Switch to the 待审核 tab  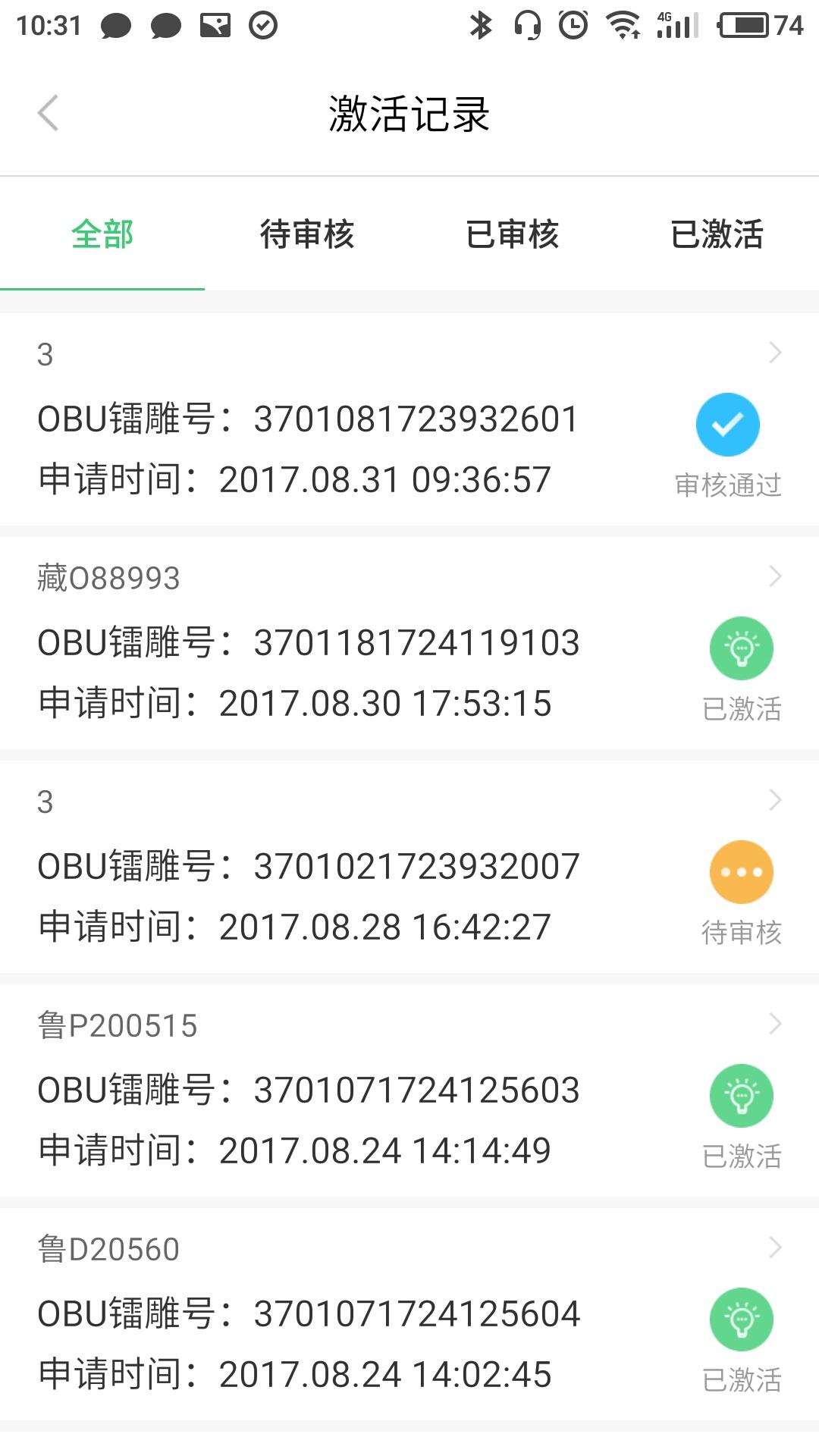307,234
